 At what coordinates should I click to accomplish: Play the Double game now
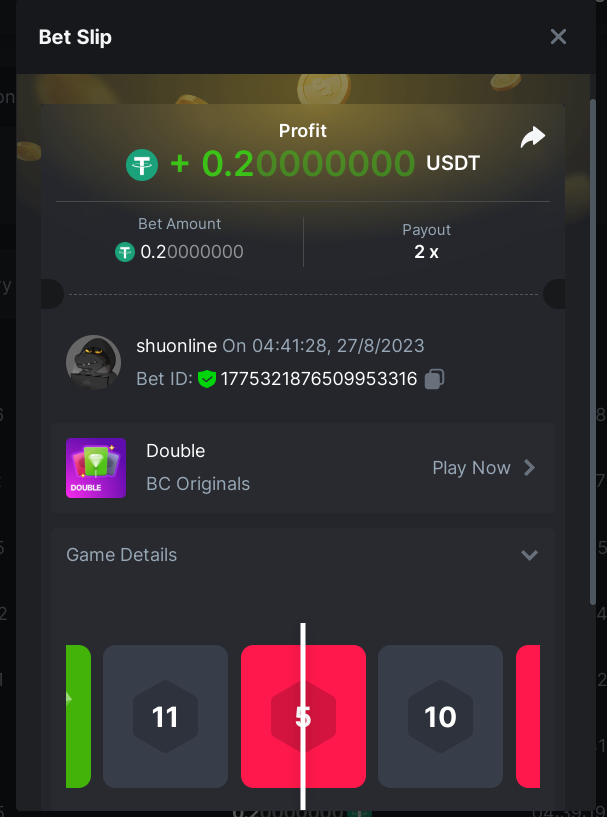coord(484,468)
